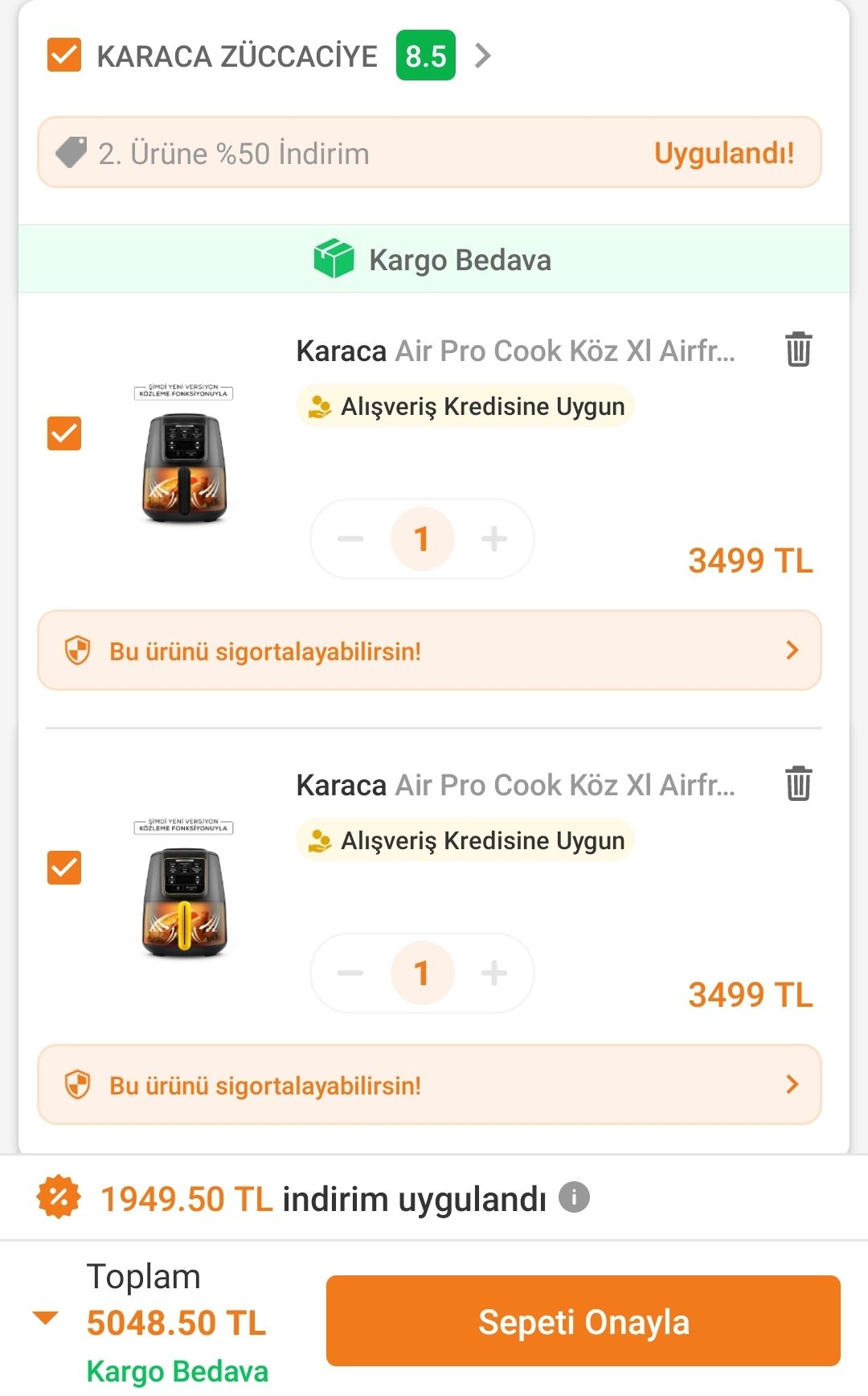
Task: Click the shield insurance icon on first product
Action: coord(76,650)
